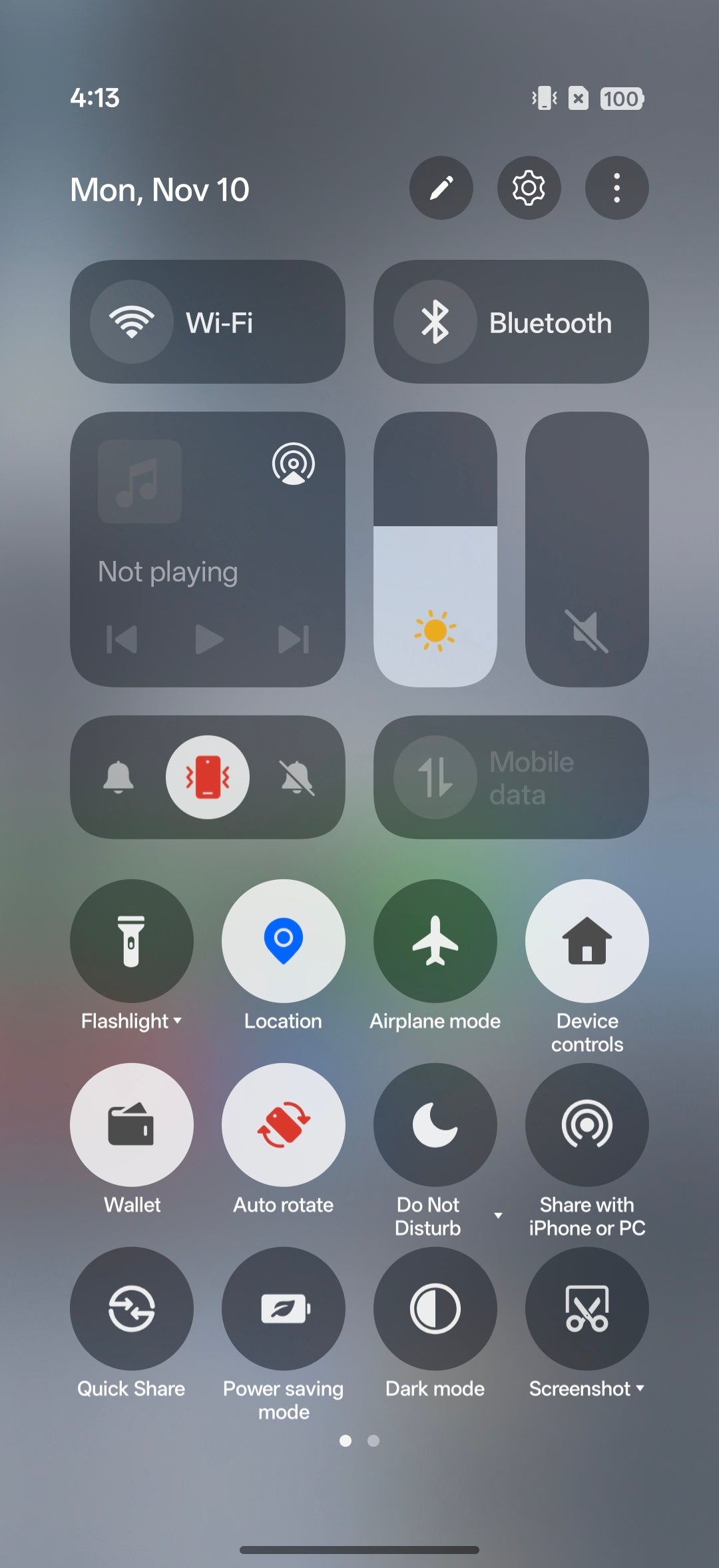The width and height of the screenshot is (719, 1568).
Task: Open Device controls
Action: coord(587,941)
